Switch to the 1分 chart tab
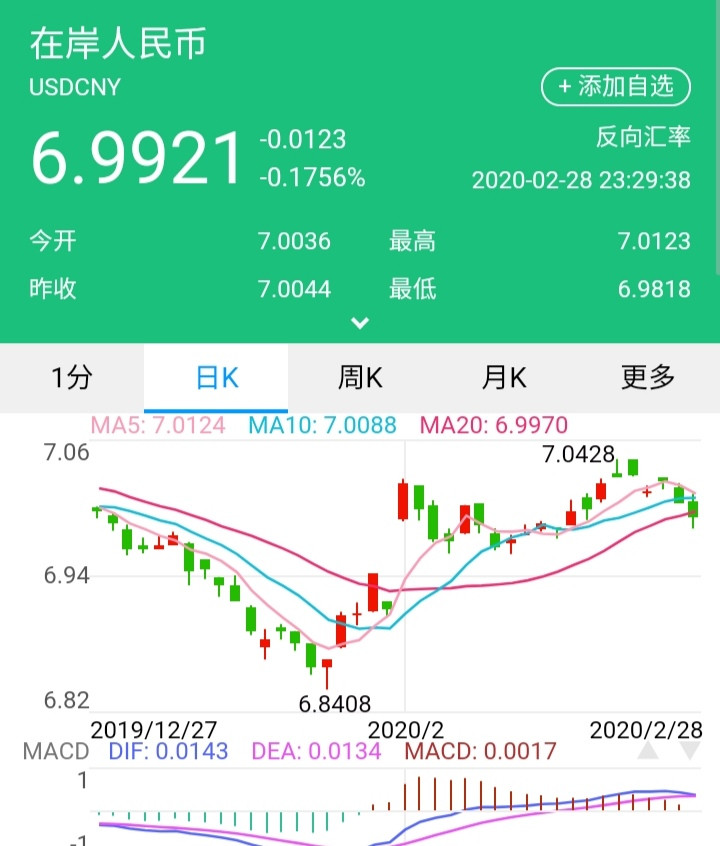This screenshot has width=720, height=846. tap(72, 378)
